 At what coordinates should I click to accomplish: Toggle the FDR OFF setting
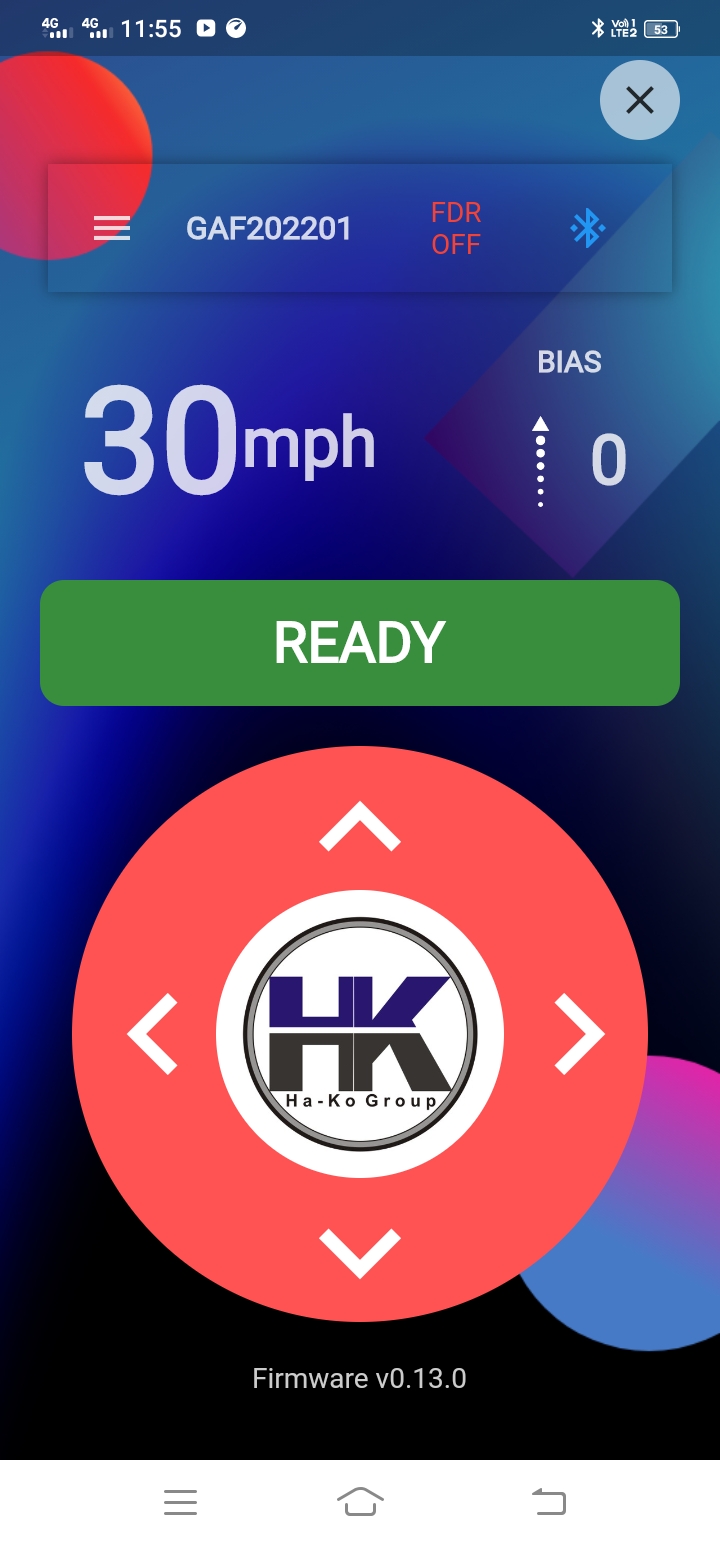pyautogui.click(x=456, y=229)
